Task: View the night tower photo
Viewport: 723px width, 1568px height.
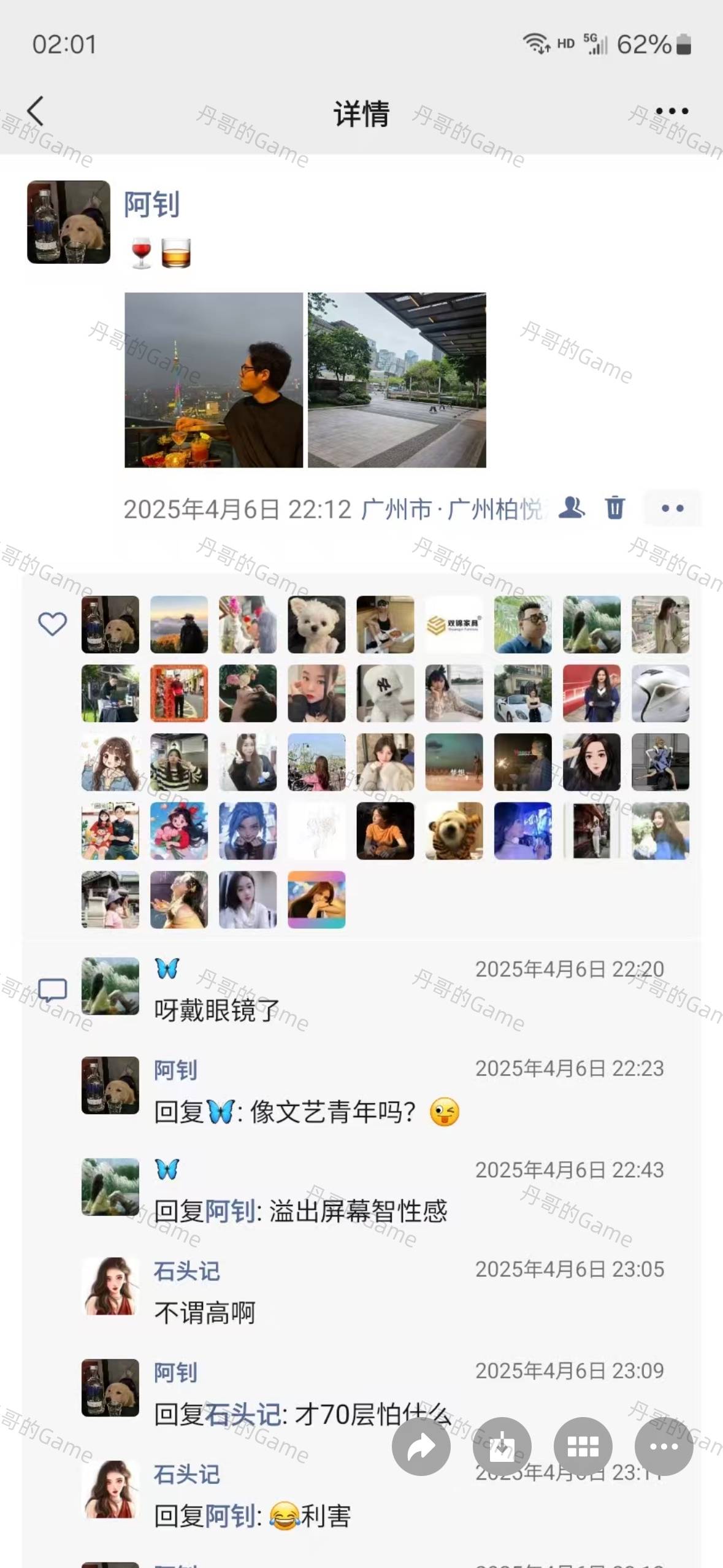Action: (213, 380)
